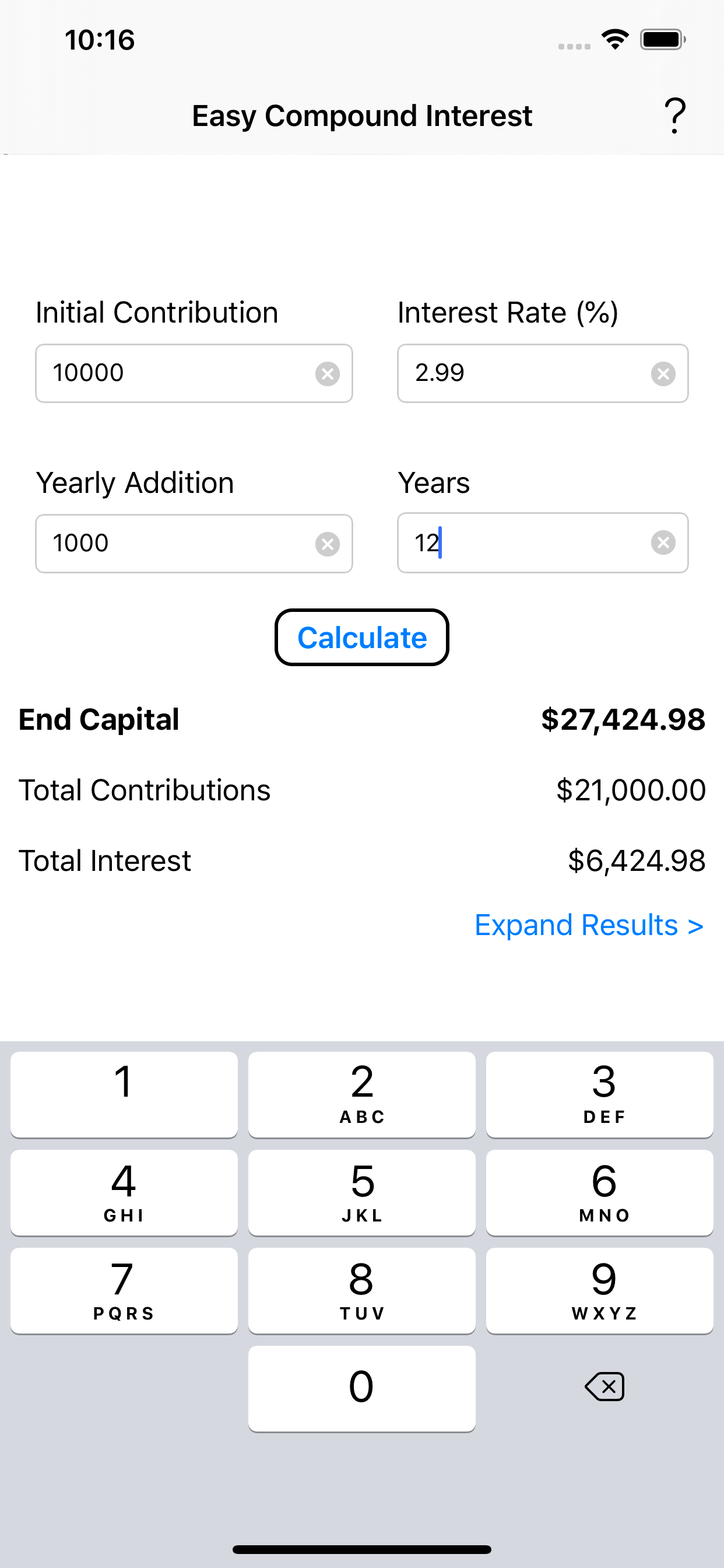
Task: Tap the number 3 key
Action: point(600,1094)
